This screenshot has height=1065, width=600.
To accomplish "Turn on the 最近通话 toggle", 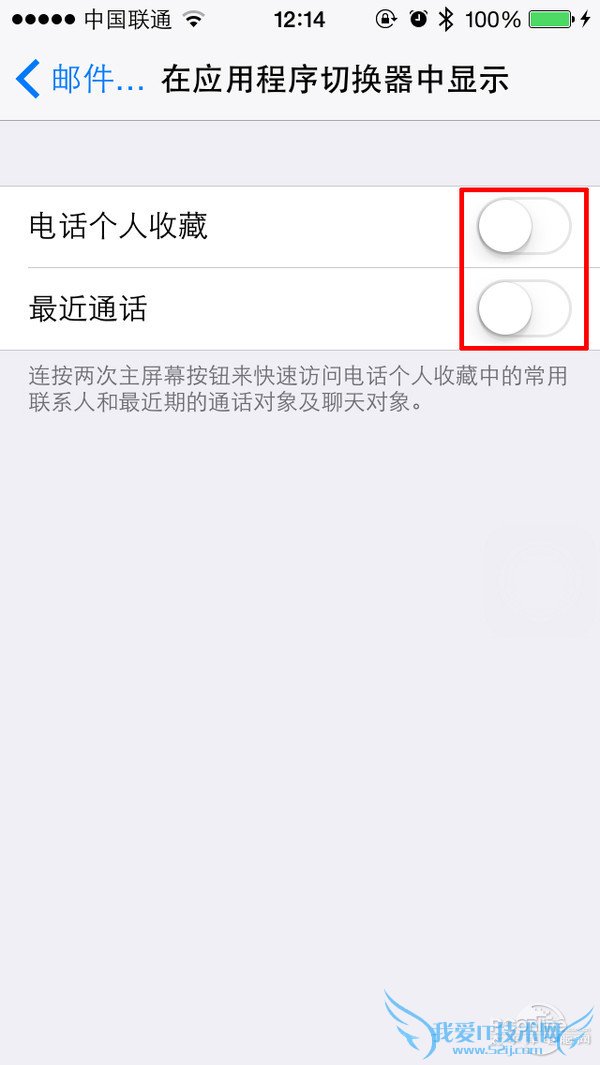I will (x=523, y=309).
